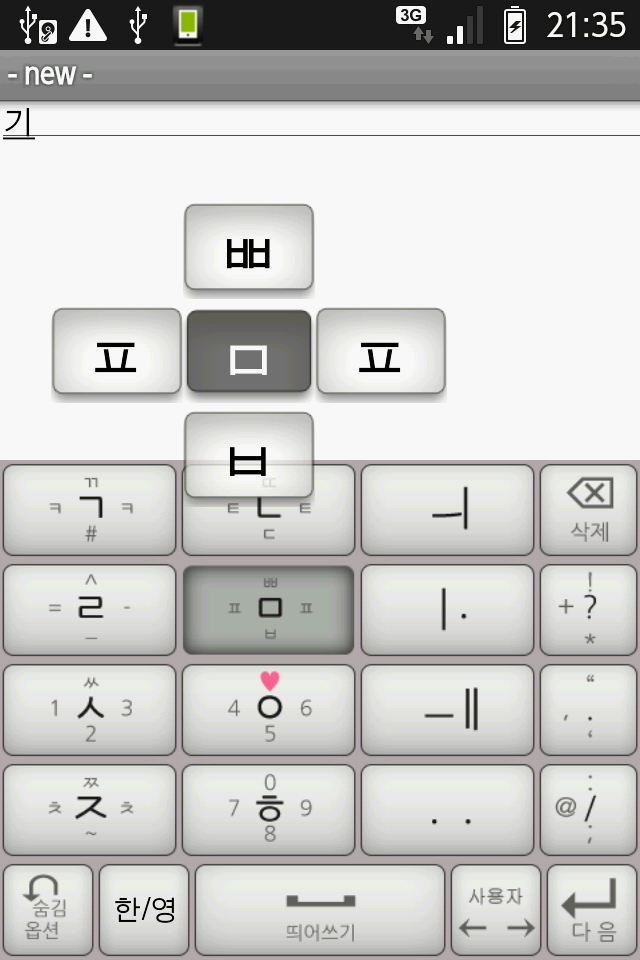Viewport: 640px width, 960px height.
Task: Tap the ㅅ key with numbers 1-3
Action: [90, 710]
